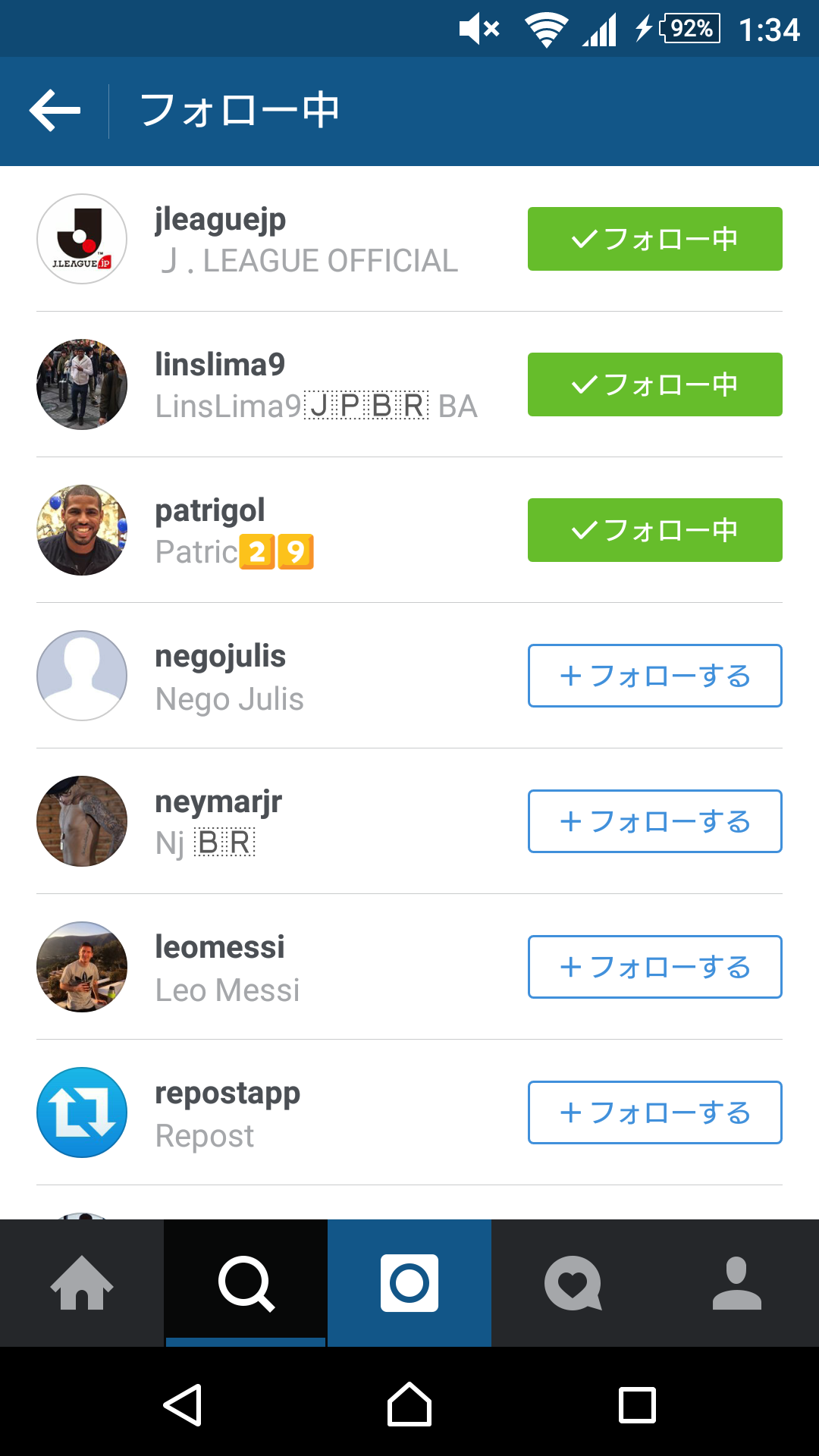
Task: Tap the Android home button
Action: (x=409, y=1405)
